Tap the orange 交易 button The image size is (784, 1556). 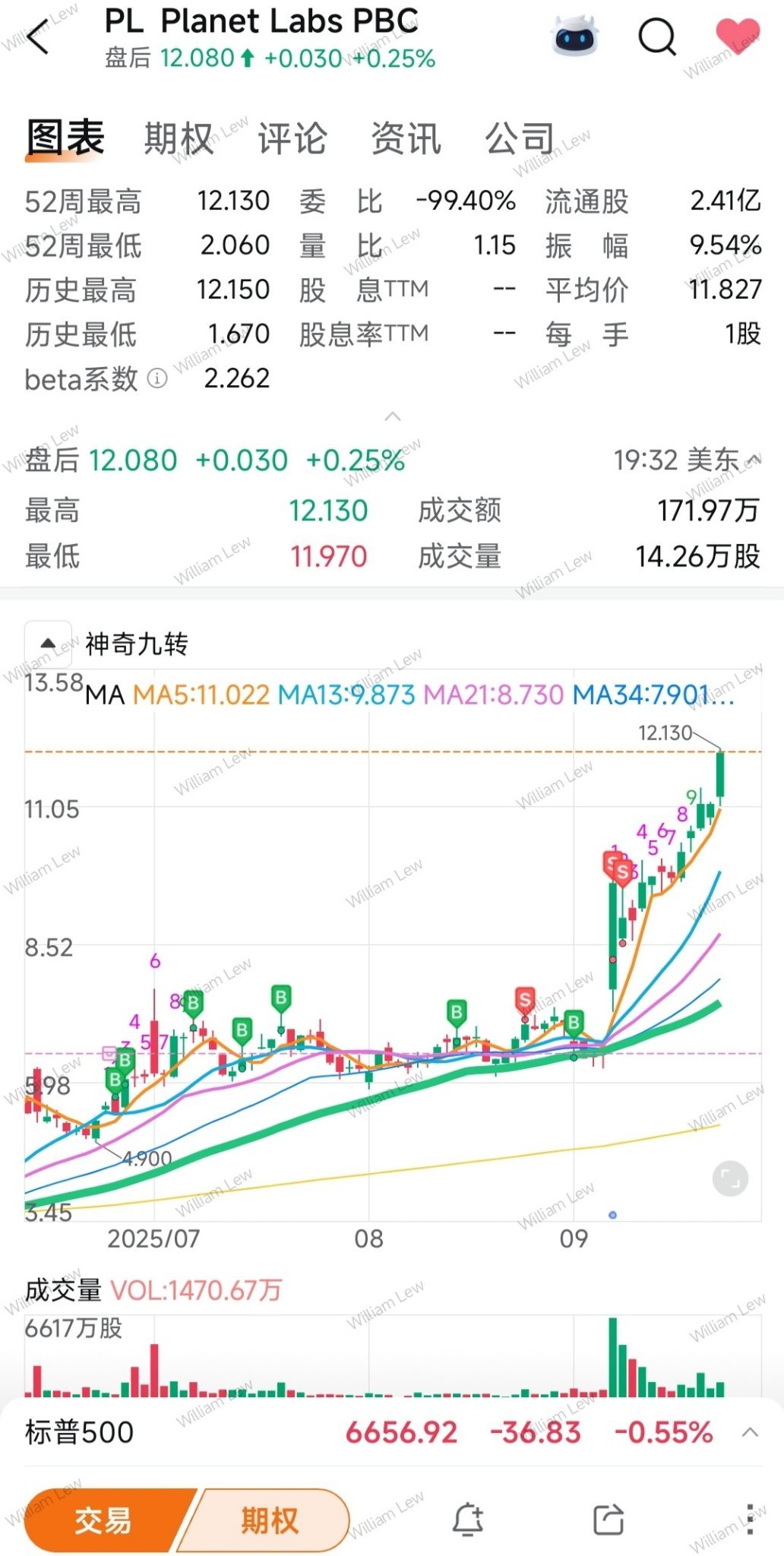click(104, 1520)
